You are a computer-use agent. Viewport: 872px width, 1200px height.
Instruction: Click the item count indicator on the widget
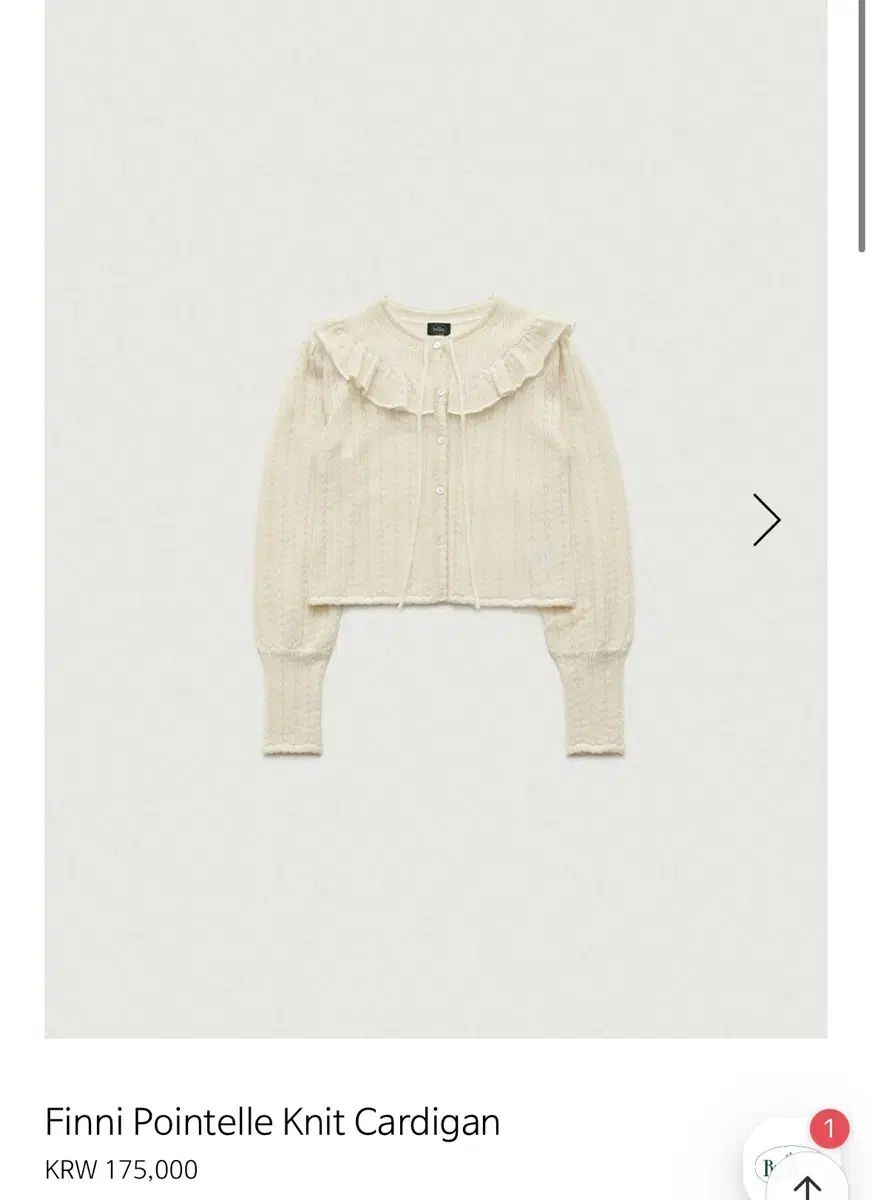(831, 1126)
